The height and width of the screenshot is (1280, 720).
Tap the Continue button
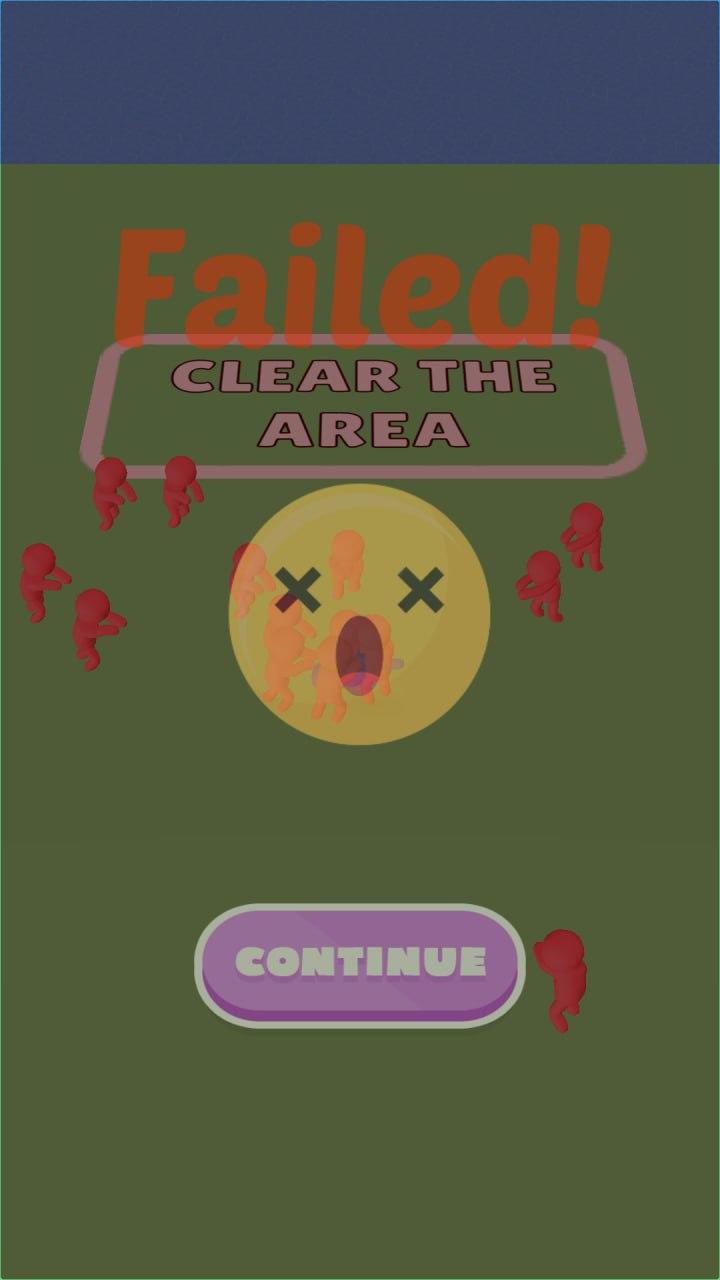click(360, 965)
